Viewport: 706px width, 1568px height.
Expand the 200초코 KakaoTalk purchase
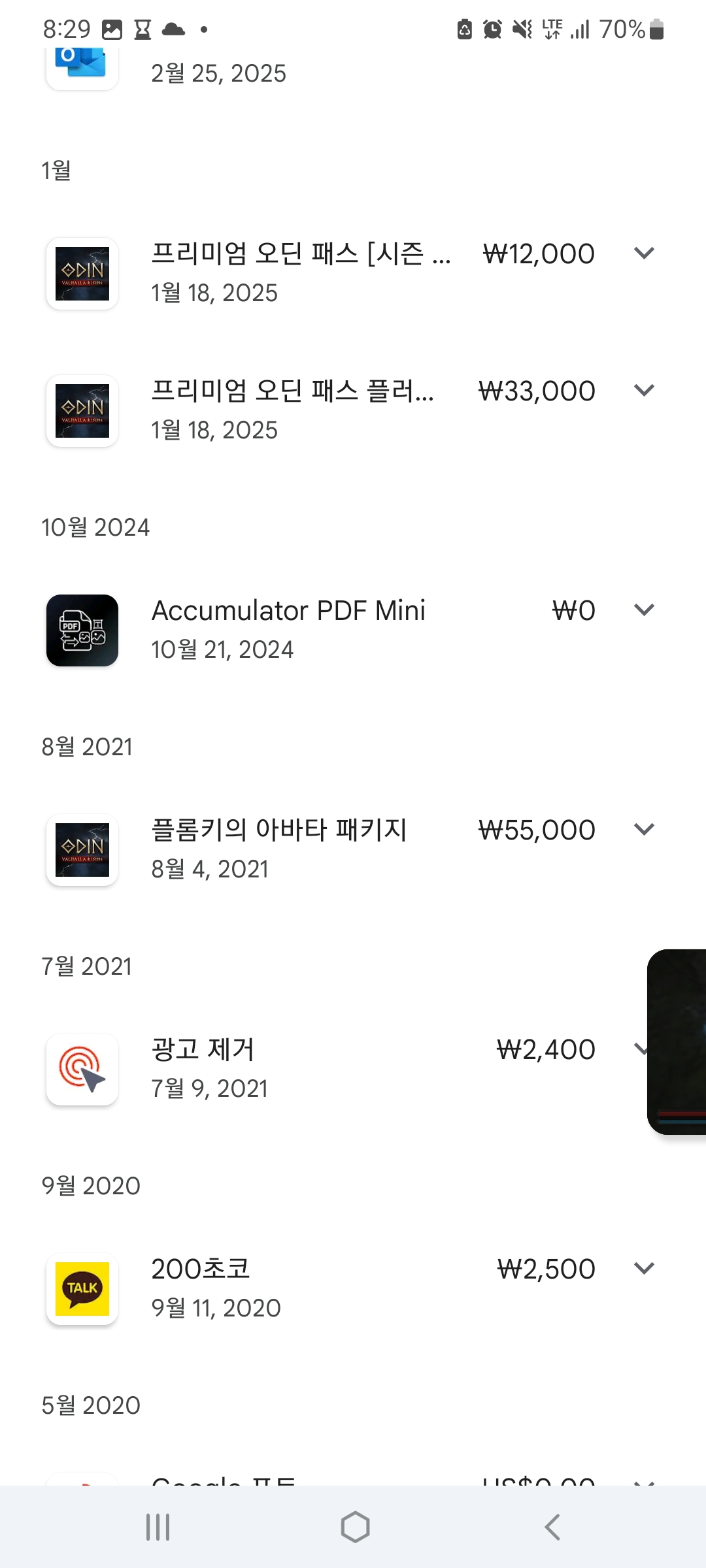pyautogui.click(x=644, y=1269)
